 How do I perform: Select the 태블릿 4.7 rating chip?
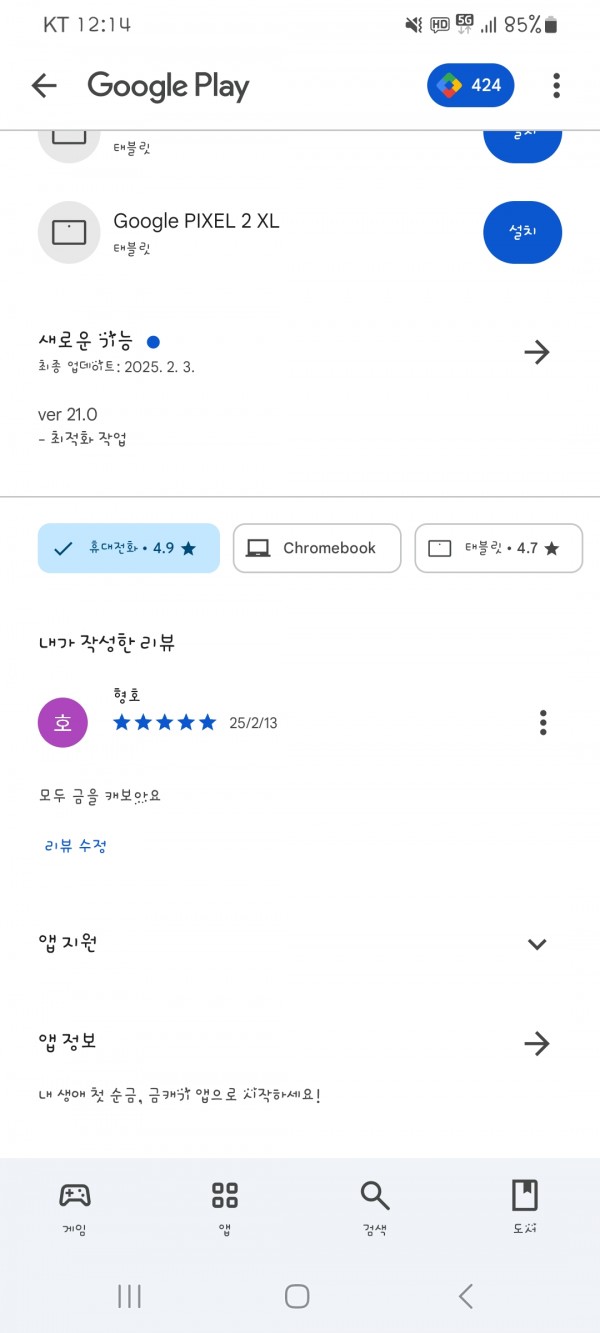point(498,548)
